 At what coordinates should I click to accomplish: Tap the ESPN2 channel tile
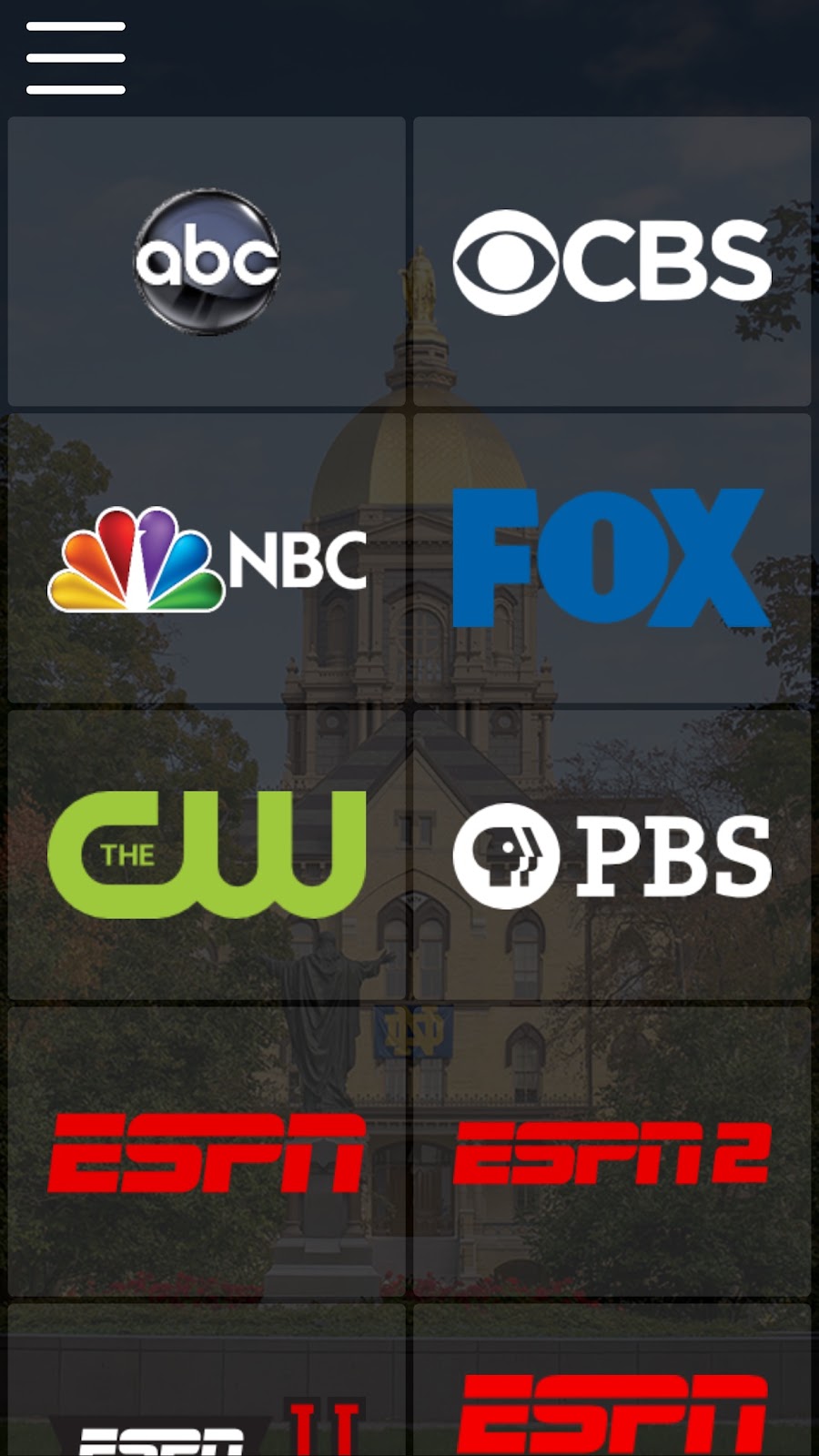612,1151
